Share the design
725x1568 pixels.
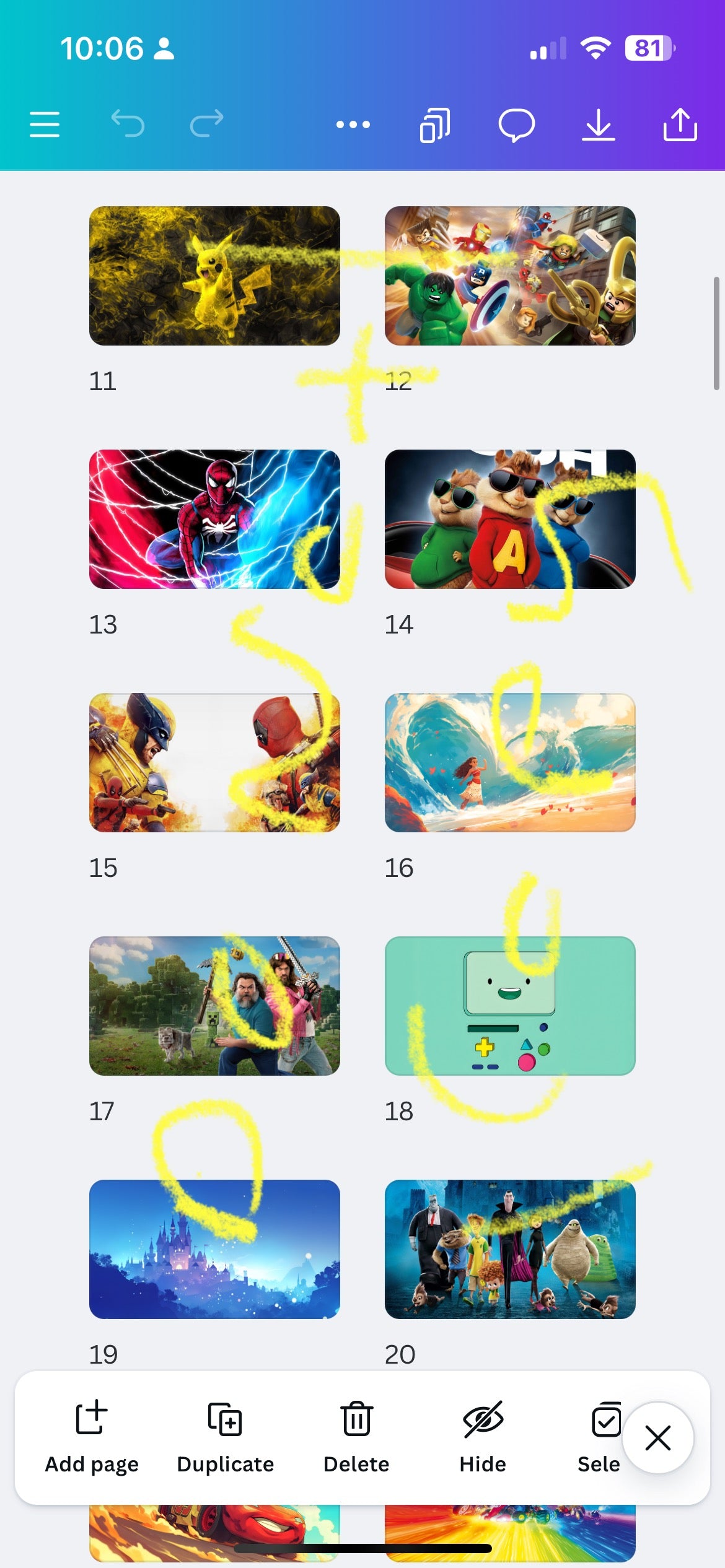click(x=680, y=124)
